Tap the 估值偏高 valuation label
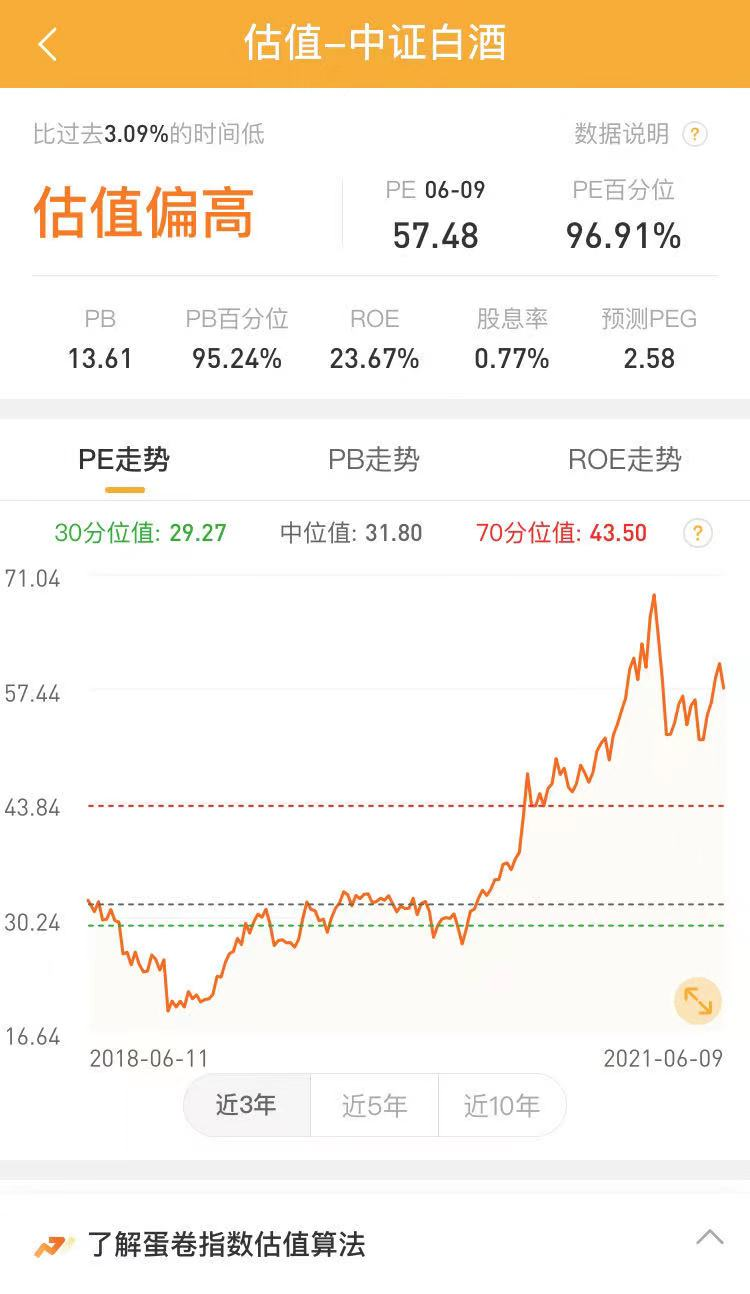The image size is (750, 1294). tap(145, 210)
